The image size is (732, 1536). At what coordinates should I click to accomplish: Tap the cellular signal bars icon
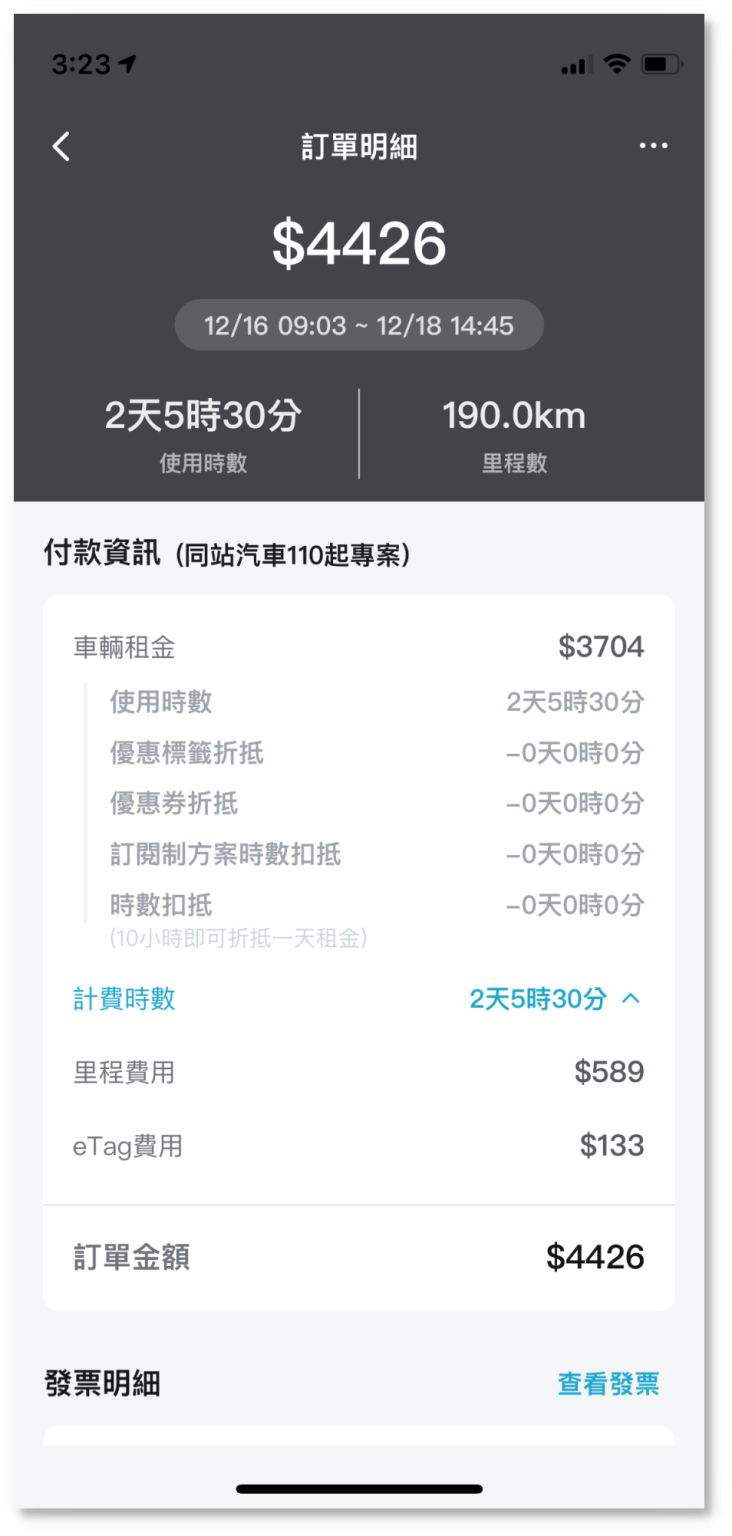(x=576, y=62)
